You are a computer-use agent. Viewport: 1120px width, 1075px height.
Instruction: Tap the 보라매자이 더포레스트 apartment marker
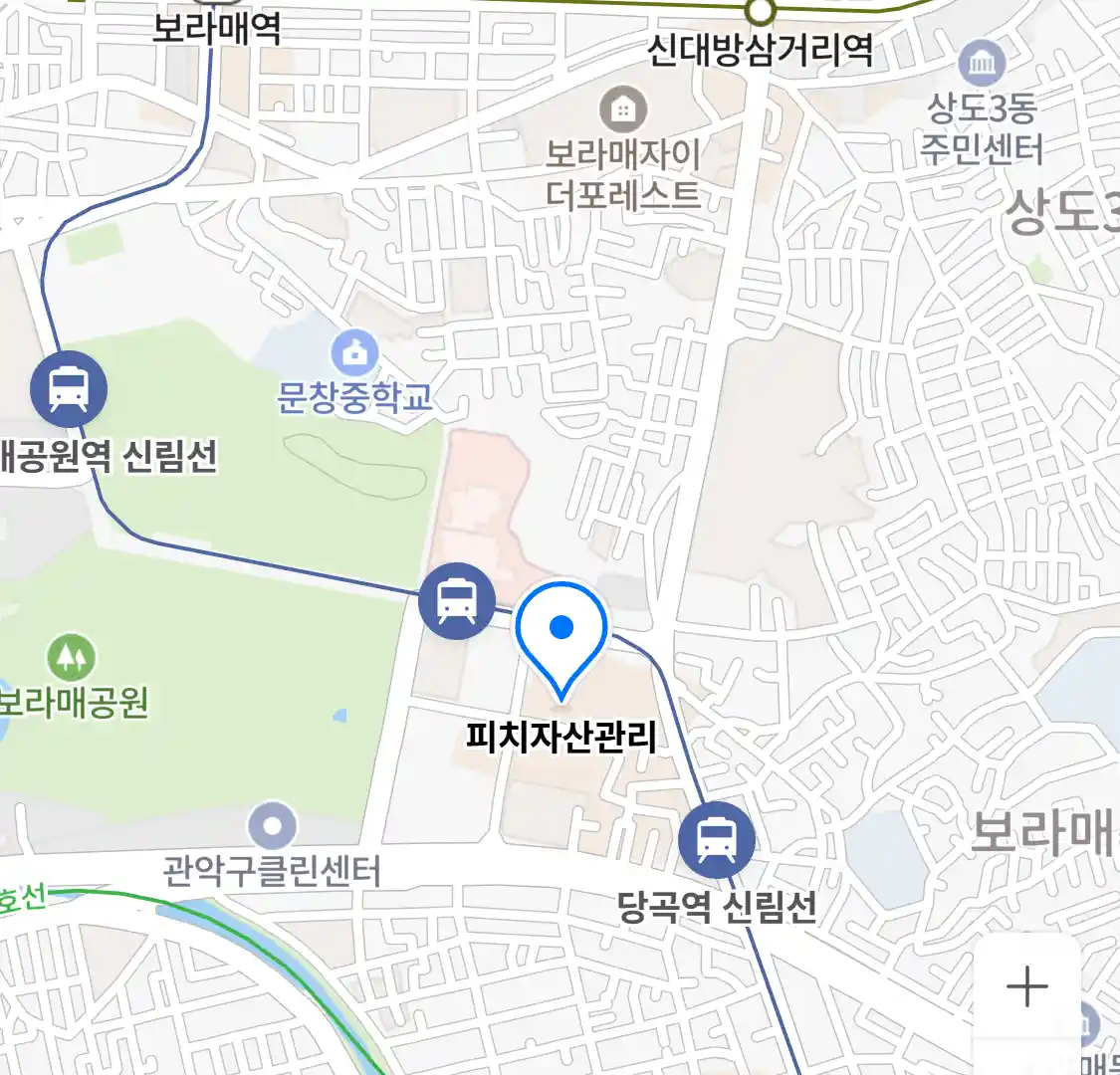coord(623,109)
